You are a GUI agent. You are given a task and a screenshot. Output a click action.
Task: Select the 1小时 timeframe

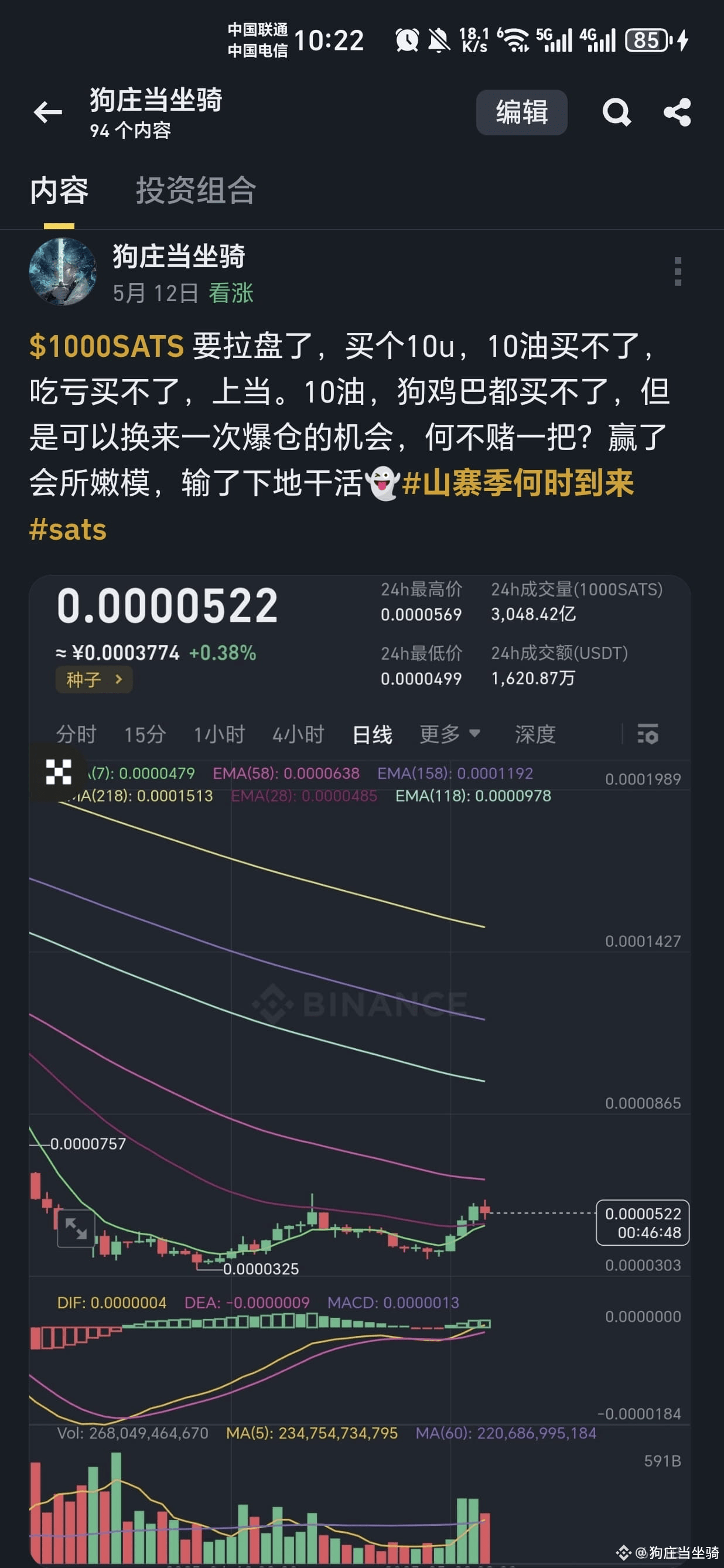[220, 735]
